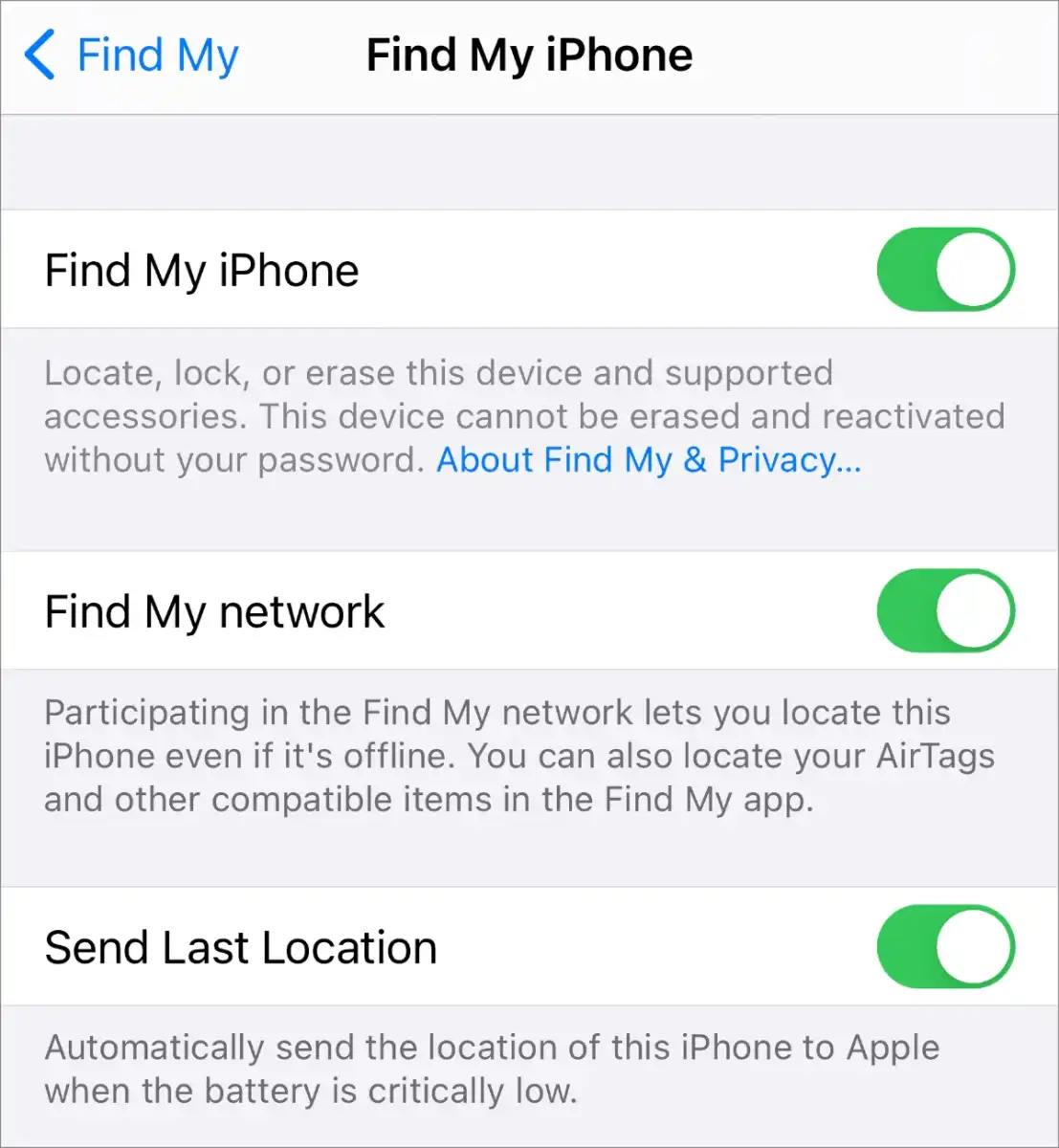Tap the Send Last Location row text
This screenshot has height=1148, width=1059.
[240, 946]
